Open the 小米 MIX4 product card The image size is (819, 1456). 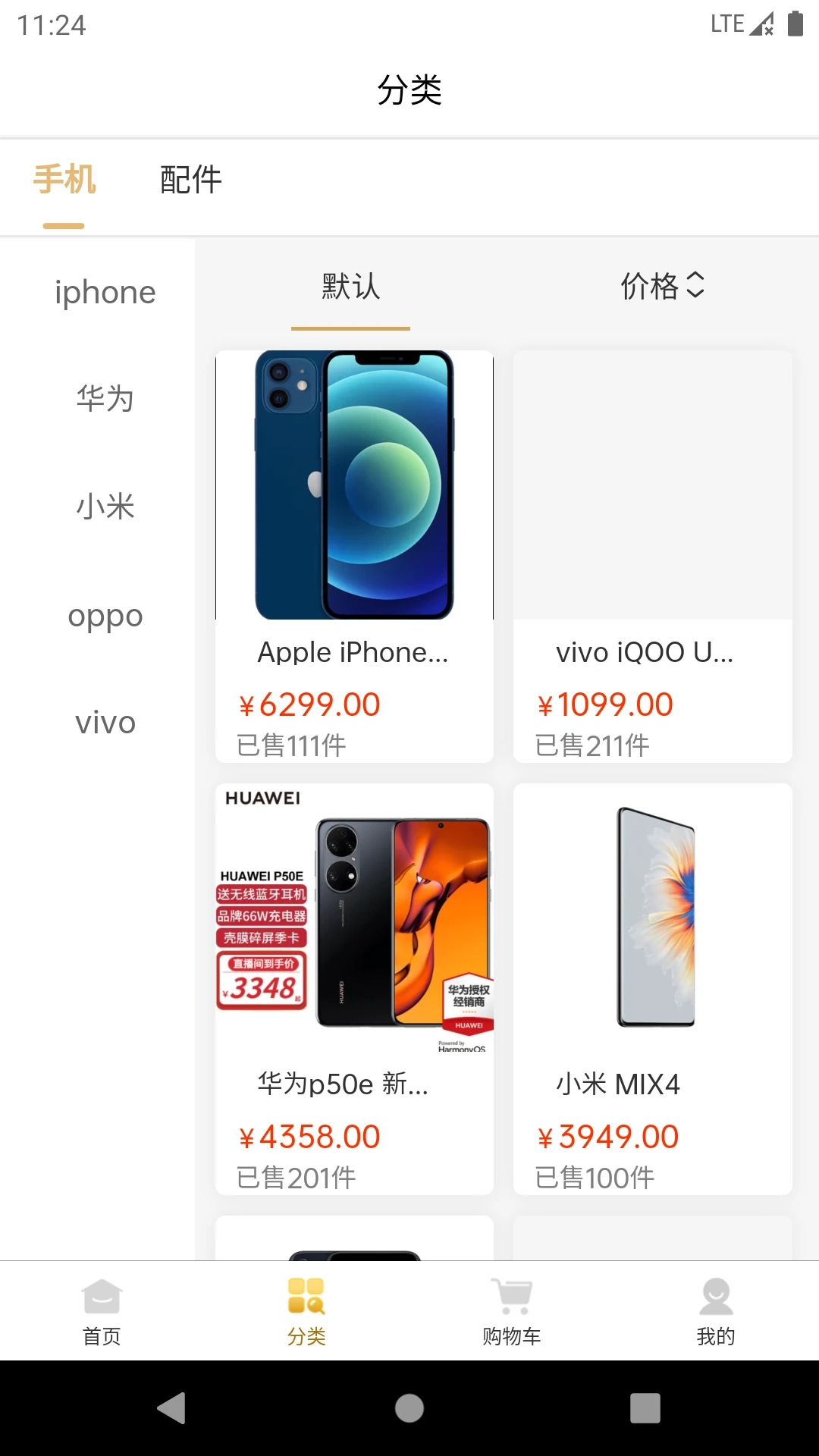[652, 986]
